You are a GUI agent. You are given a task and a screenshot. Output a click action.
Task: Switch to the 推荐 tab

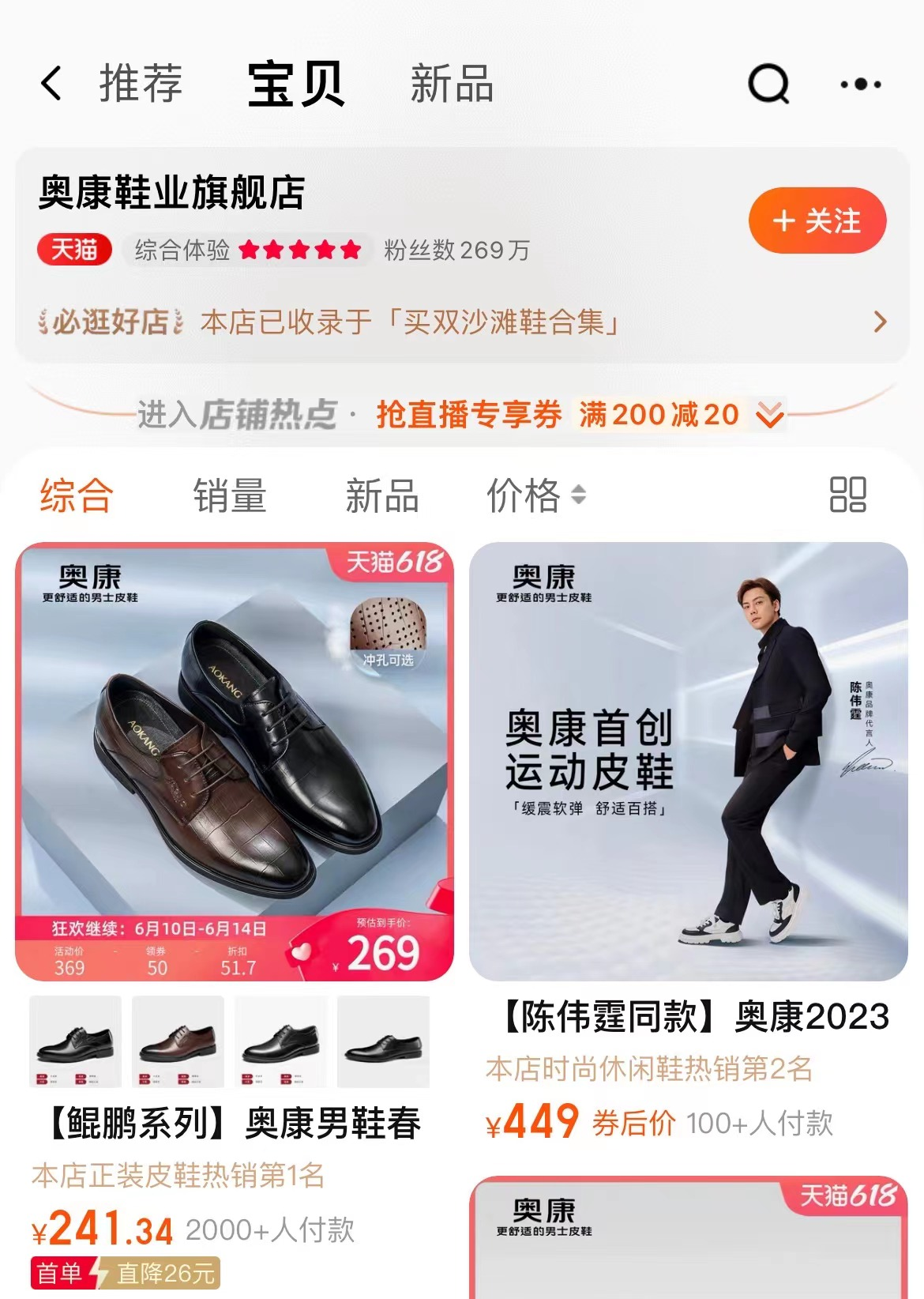141,84
